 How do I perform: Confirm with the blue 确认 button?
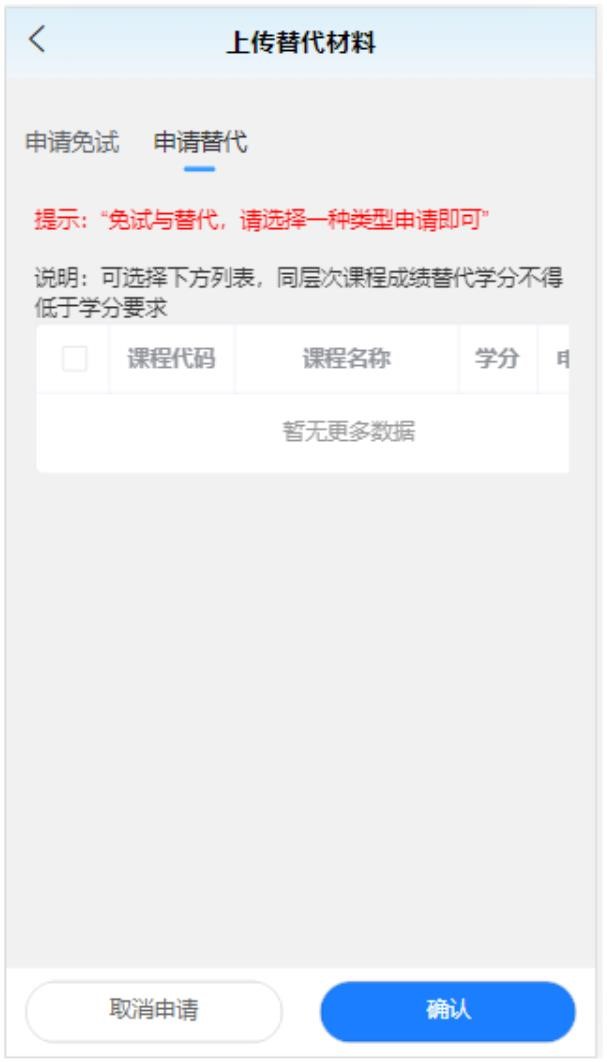447,1011
